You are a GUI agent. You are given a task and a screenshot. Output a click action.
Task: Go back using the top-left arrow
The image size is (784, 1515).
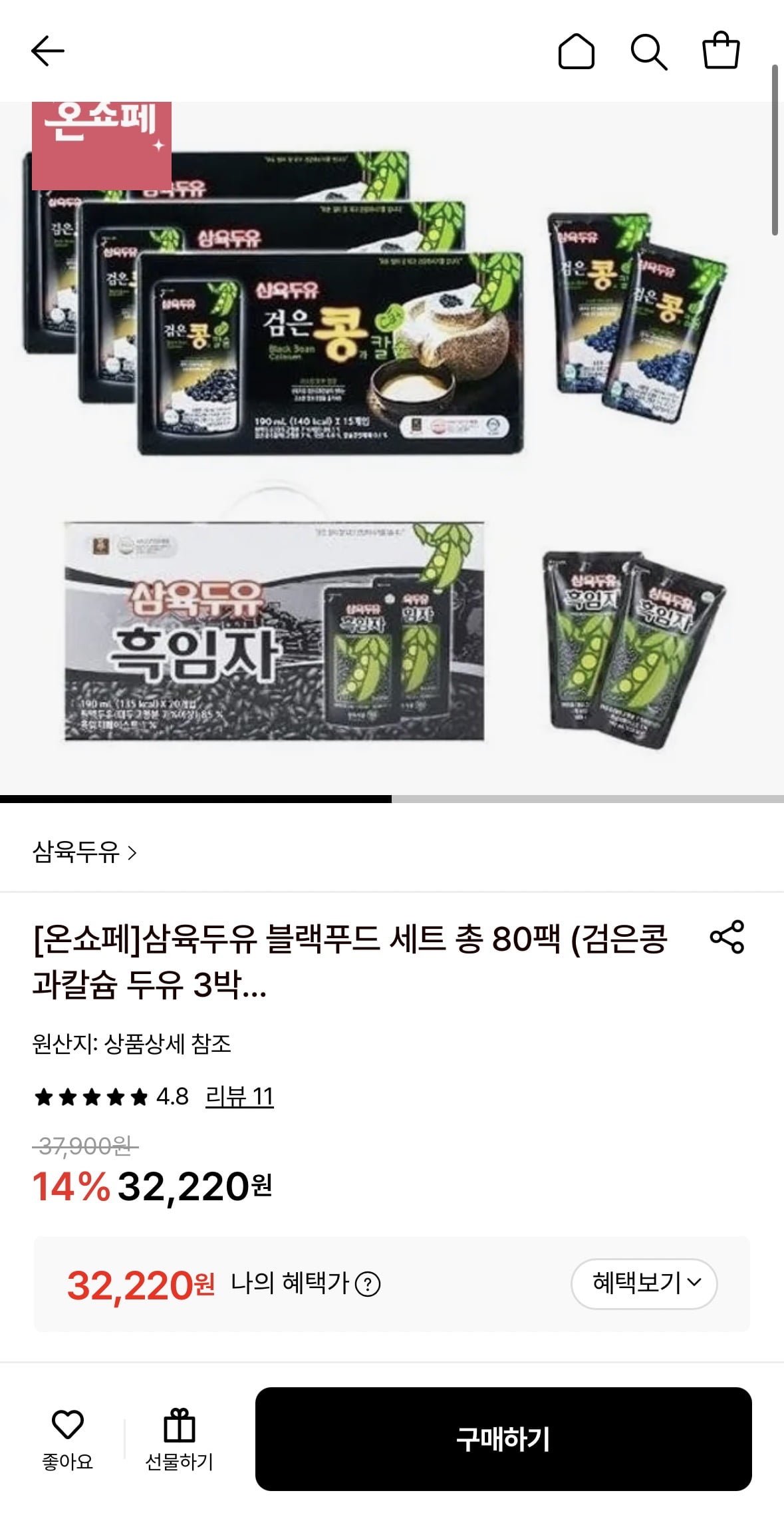pyautogui.click(x=47, y=51)
